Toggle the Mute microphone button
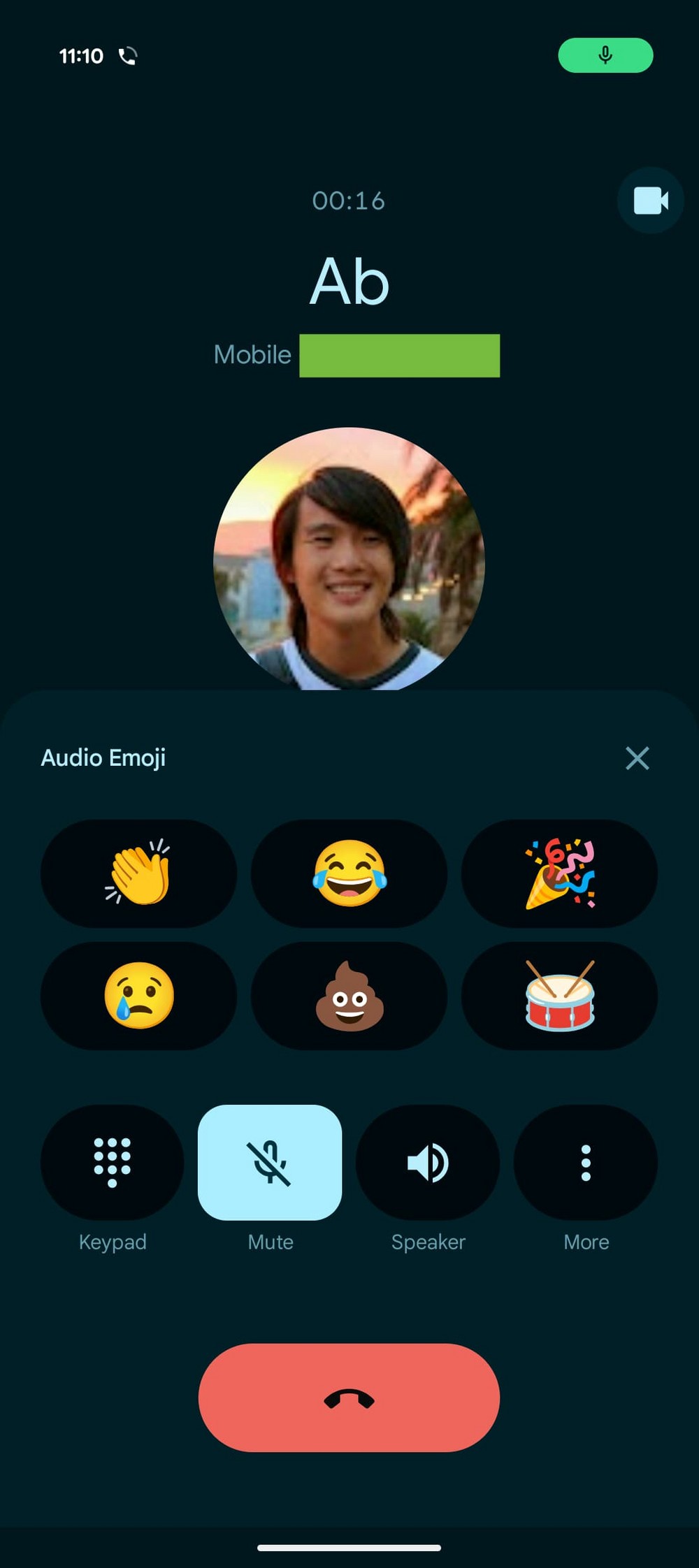 270,1163
